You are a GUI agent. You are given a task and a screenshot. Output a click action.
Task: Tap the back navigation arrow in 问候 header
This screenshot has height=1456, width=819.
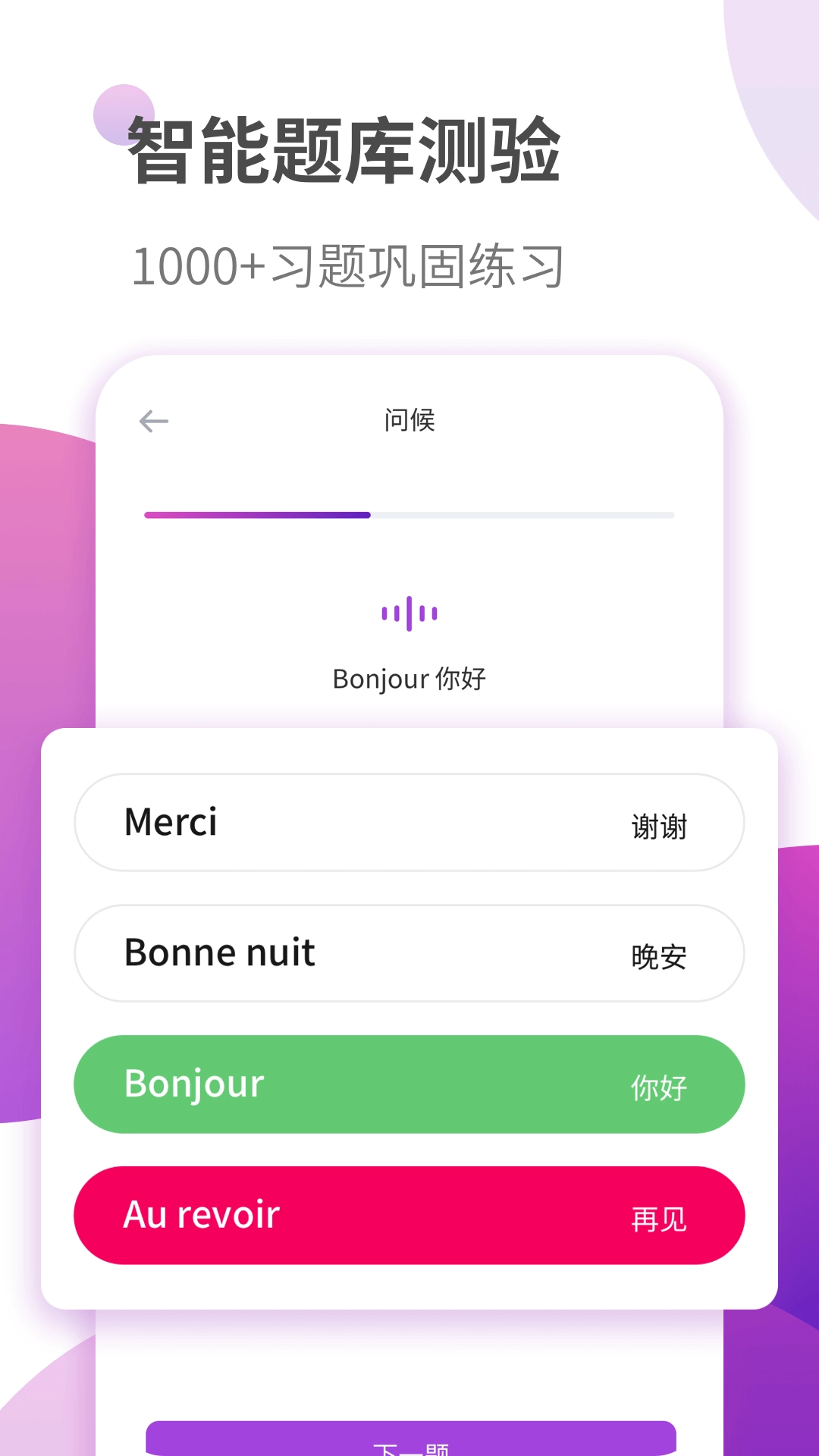tap(154, 421)
